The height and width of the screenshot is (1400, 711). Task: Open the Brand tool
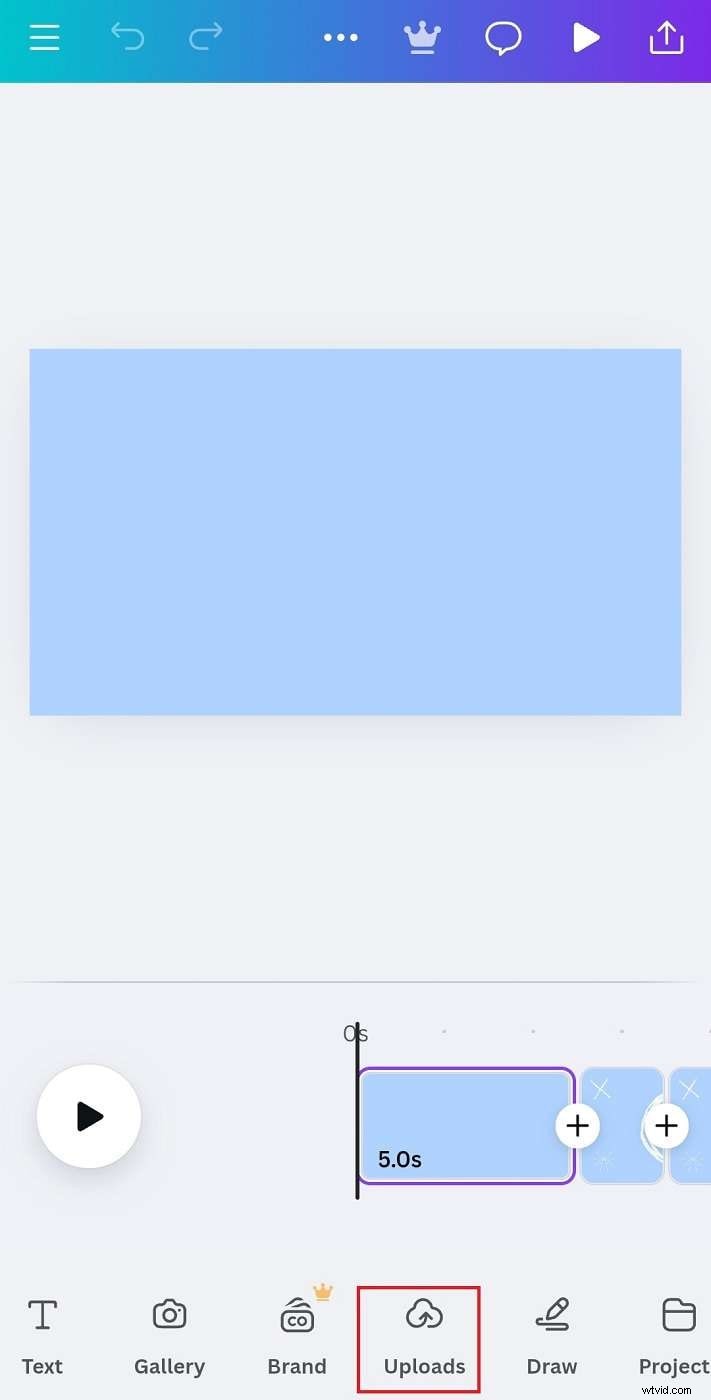pyautogui.click(x=297, y=1337)
